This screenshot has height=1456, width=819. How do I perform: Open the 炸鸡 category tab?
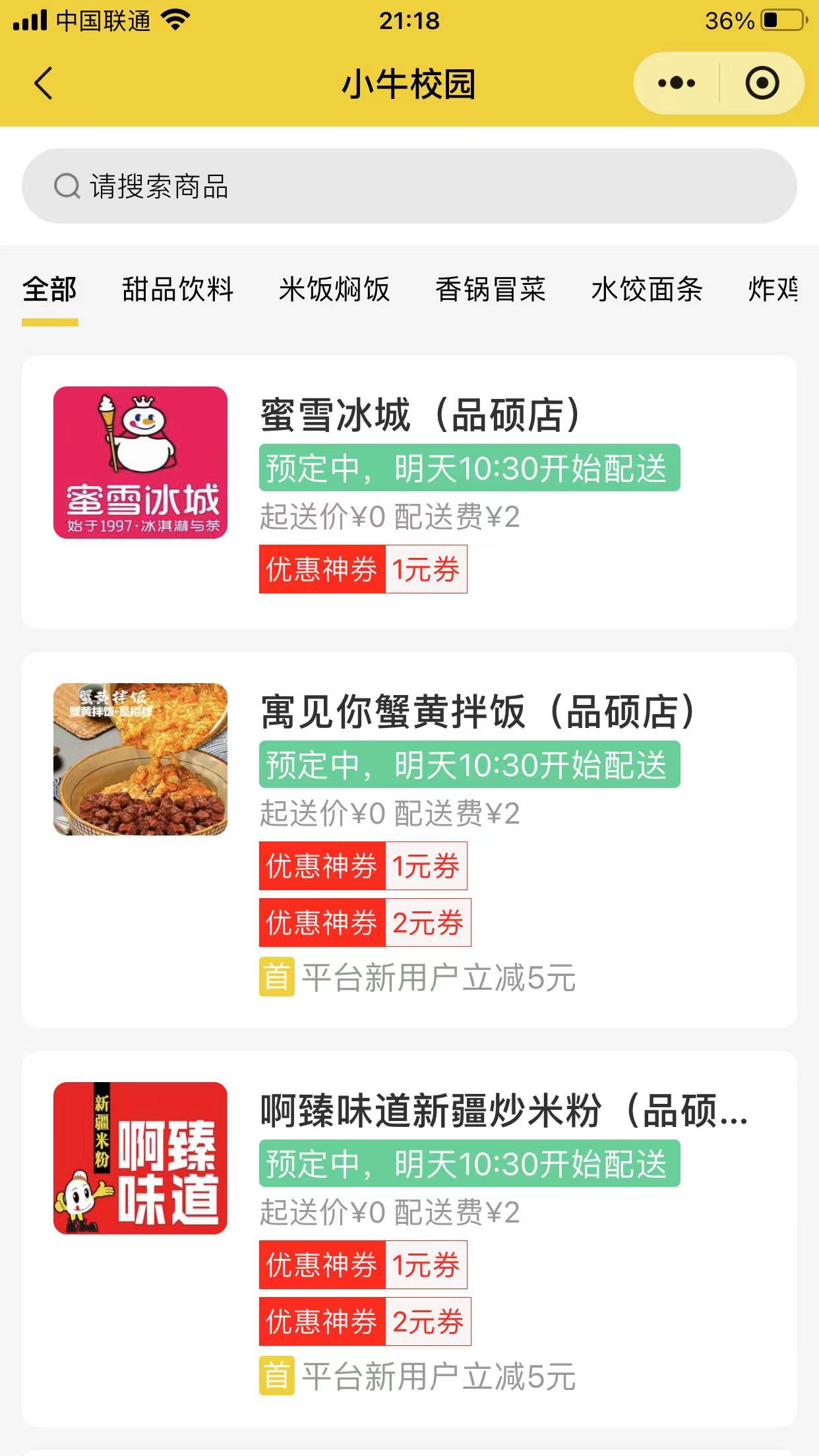(x=773, y=289)
